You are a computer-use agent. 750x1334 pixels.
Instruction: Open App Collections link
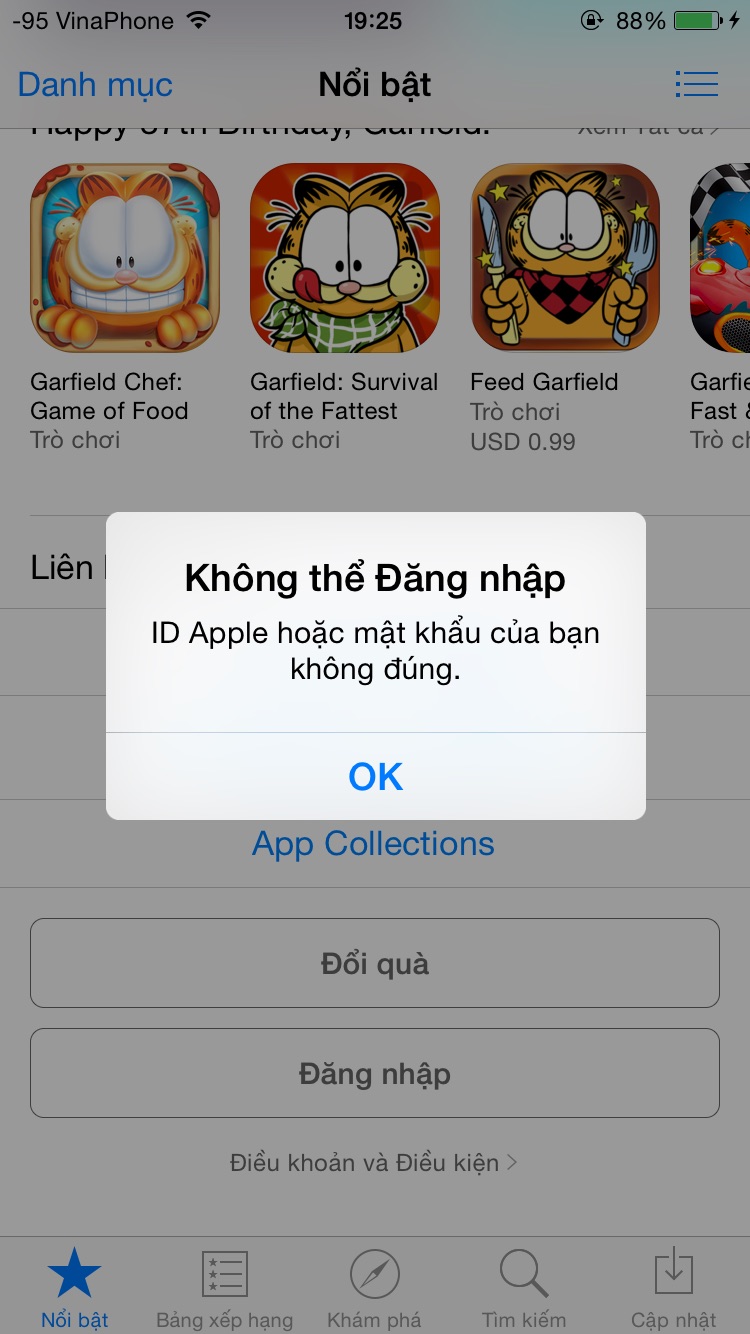point(373,844)
